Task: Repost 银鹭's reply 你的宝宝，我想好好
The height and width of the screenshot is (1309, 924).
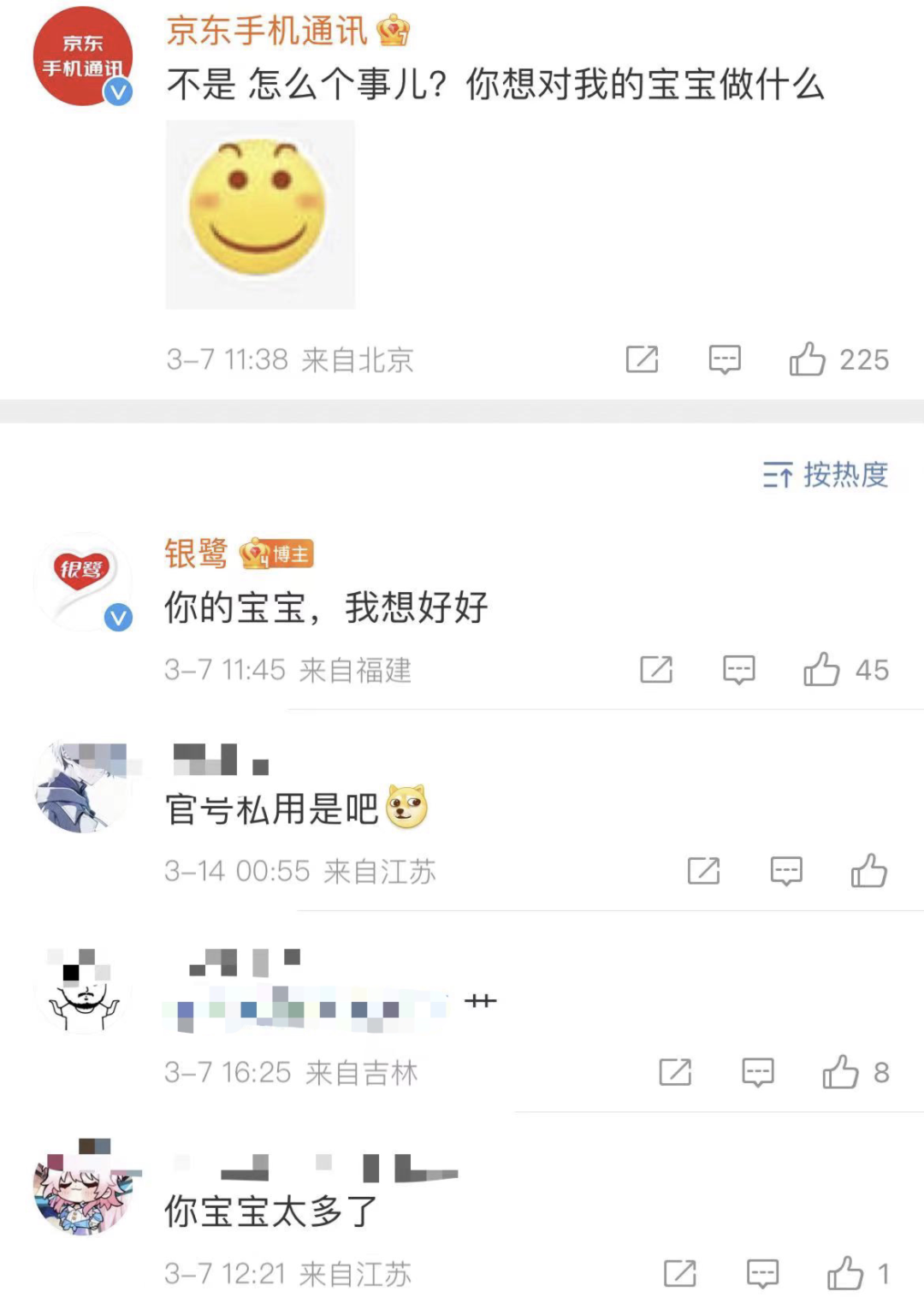Action: 656,669
